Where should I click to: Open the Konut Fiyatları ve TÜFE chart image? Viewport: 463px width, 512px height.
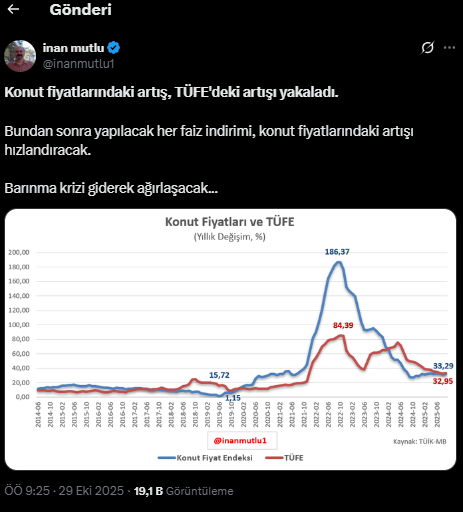tap(230, 339)
